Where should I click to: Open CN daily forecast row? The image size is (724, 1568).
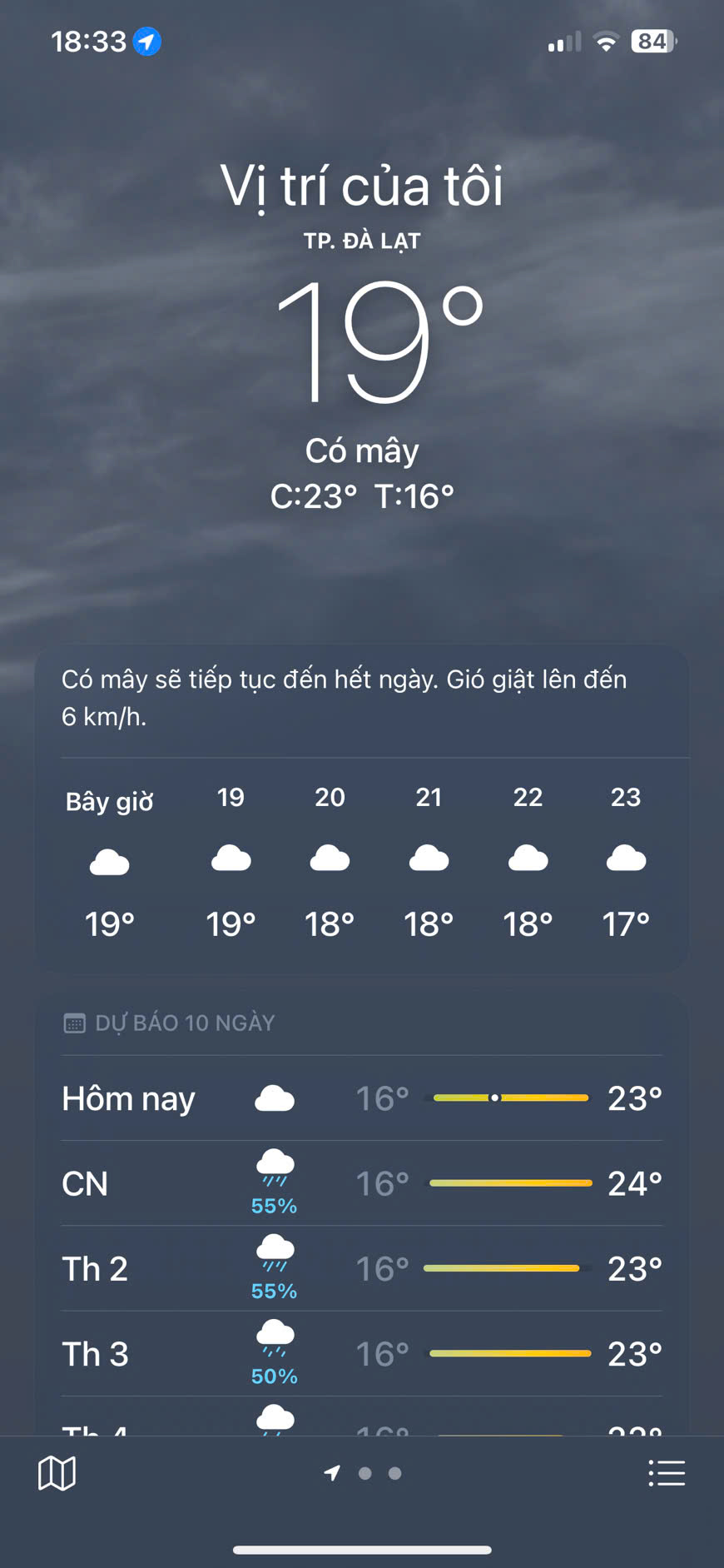coord(361,1183)
